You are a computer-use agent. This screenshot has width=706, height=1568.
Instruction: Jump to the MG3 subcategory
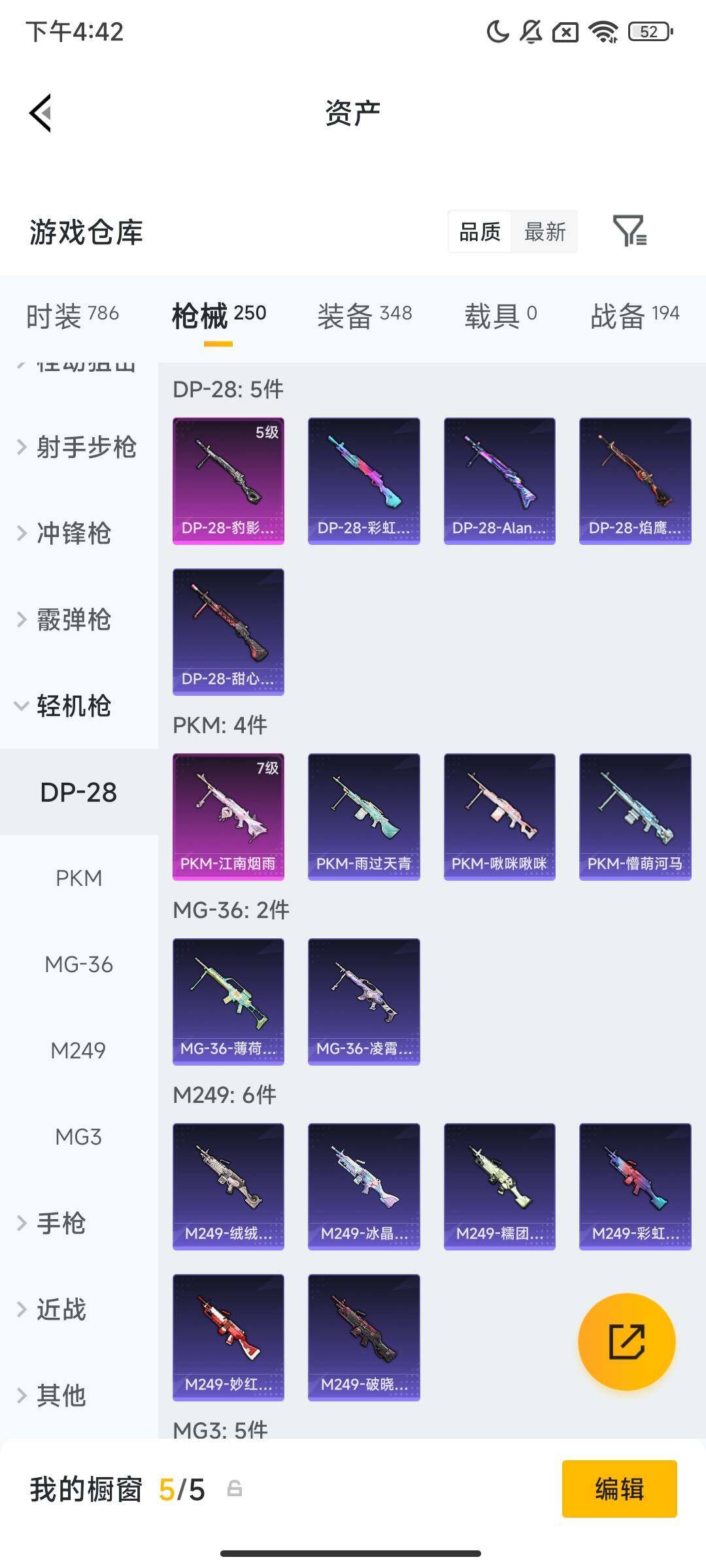[x=78, y=1137]
